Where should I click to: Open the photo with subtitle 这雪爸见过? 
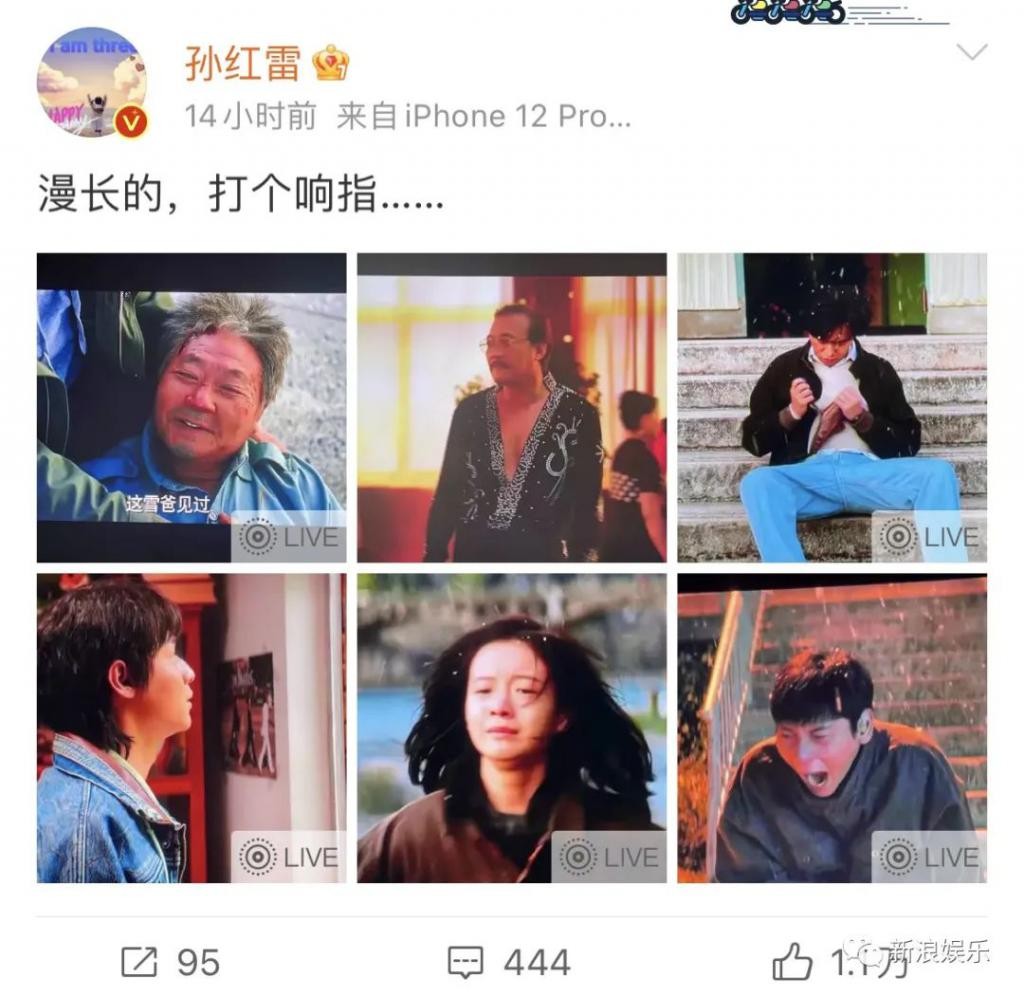(192, 407)
